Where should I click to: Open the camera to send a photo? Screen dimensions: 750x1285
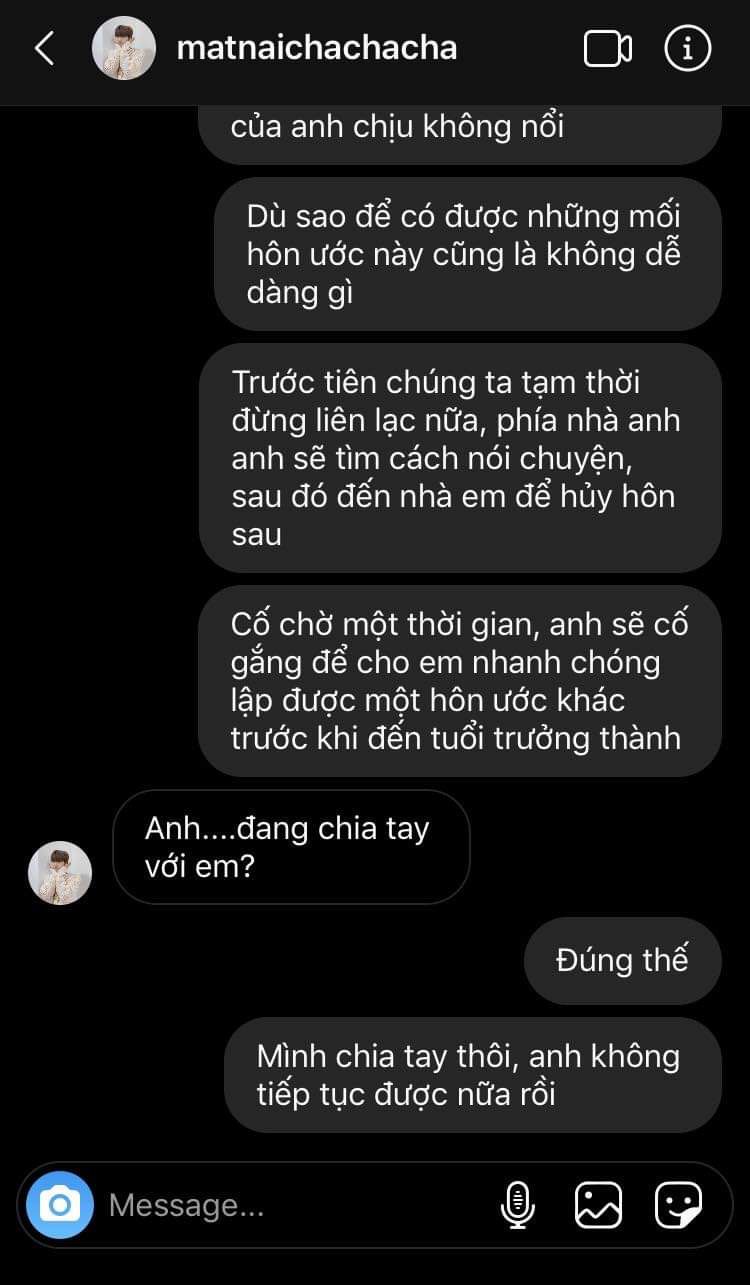pos(60,1205)
